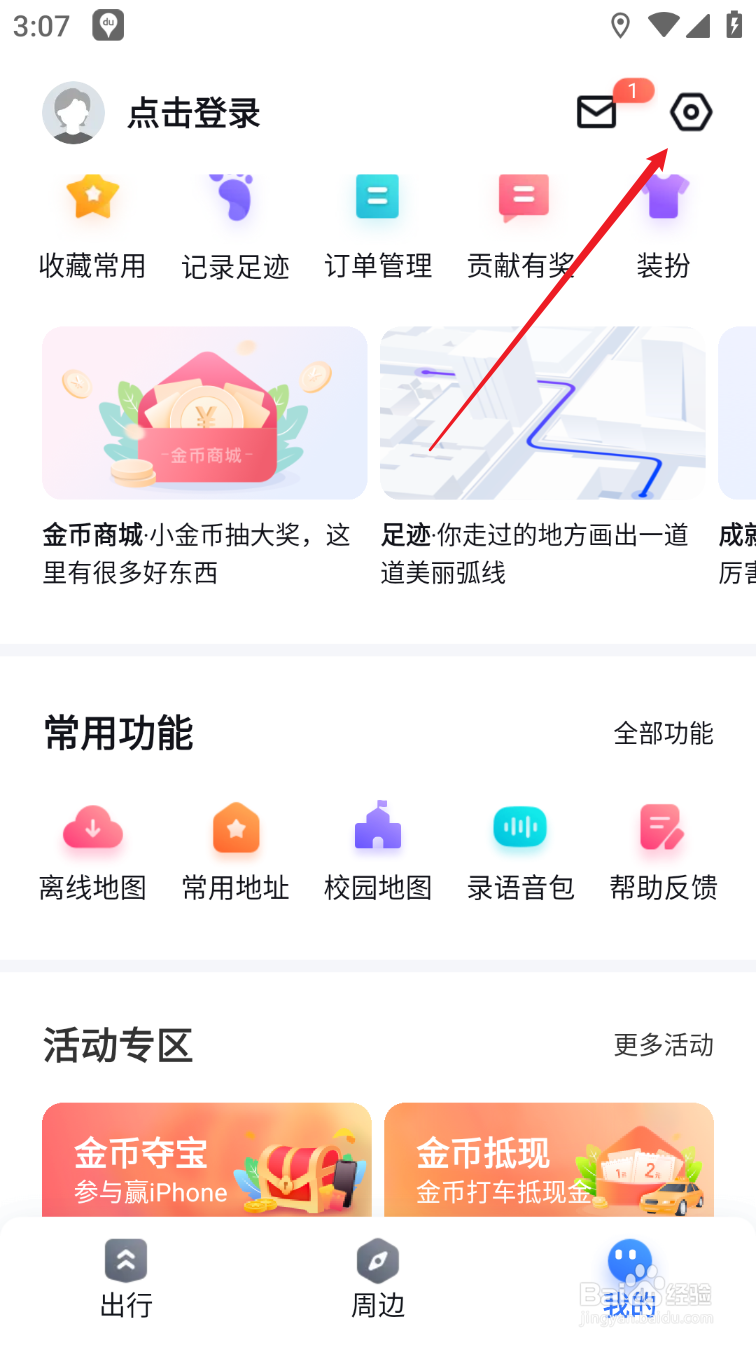Screen dimensions: 756x1345
Task: Select the 常用地址 common addresses icon
Action: [235, 828]
